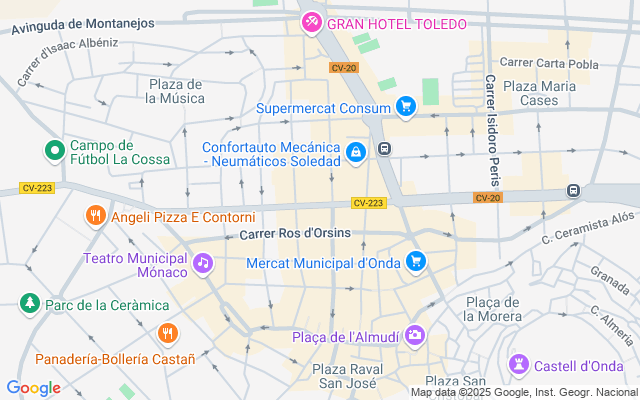Tap the Plaça de l'Almudí camera pin

coord(413,336)
